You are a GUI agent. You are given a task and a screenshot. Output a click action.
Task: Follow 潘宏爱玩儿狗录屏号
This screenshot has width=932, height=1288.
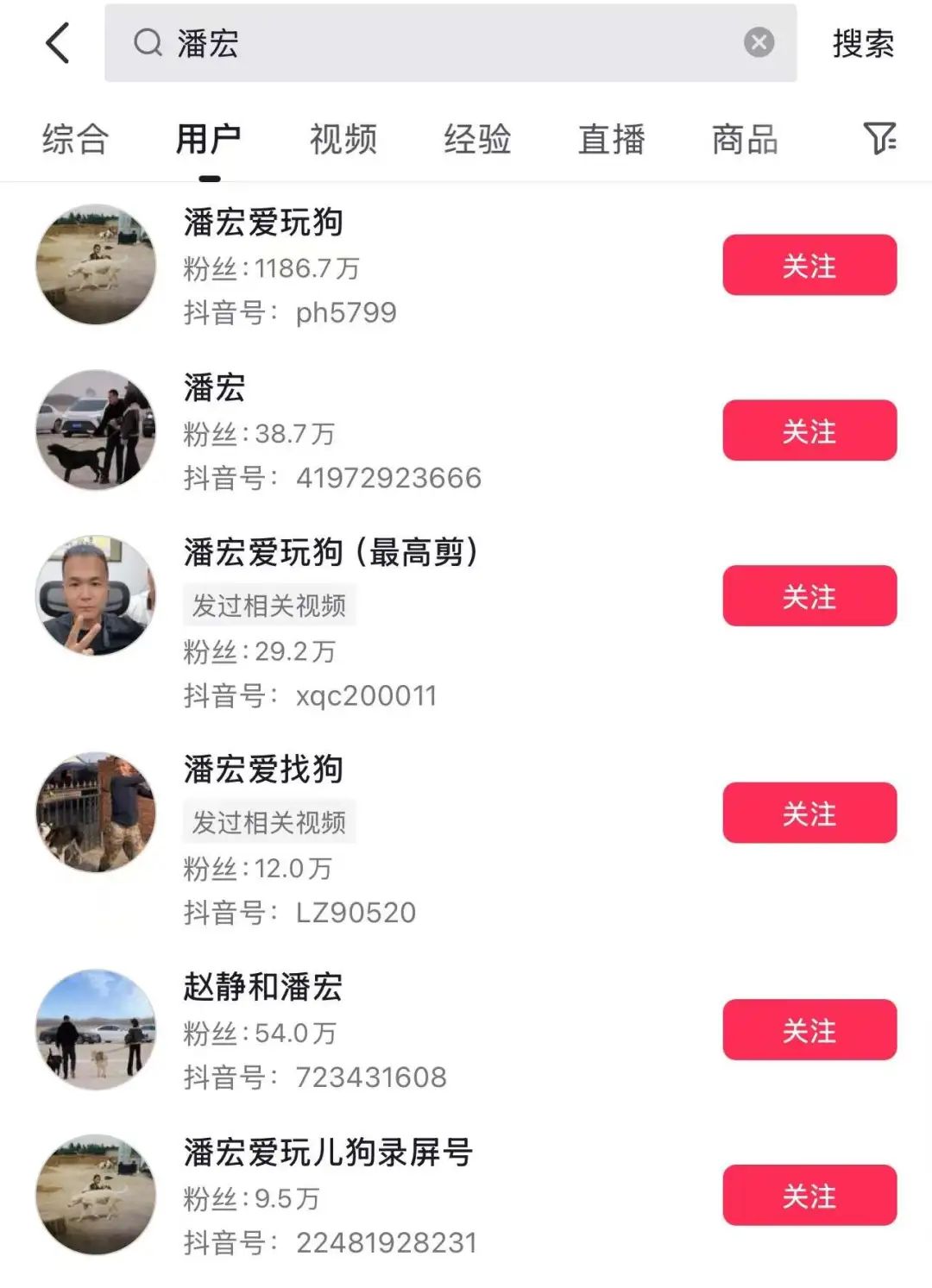coord(809,1196)
